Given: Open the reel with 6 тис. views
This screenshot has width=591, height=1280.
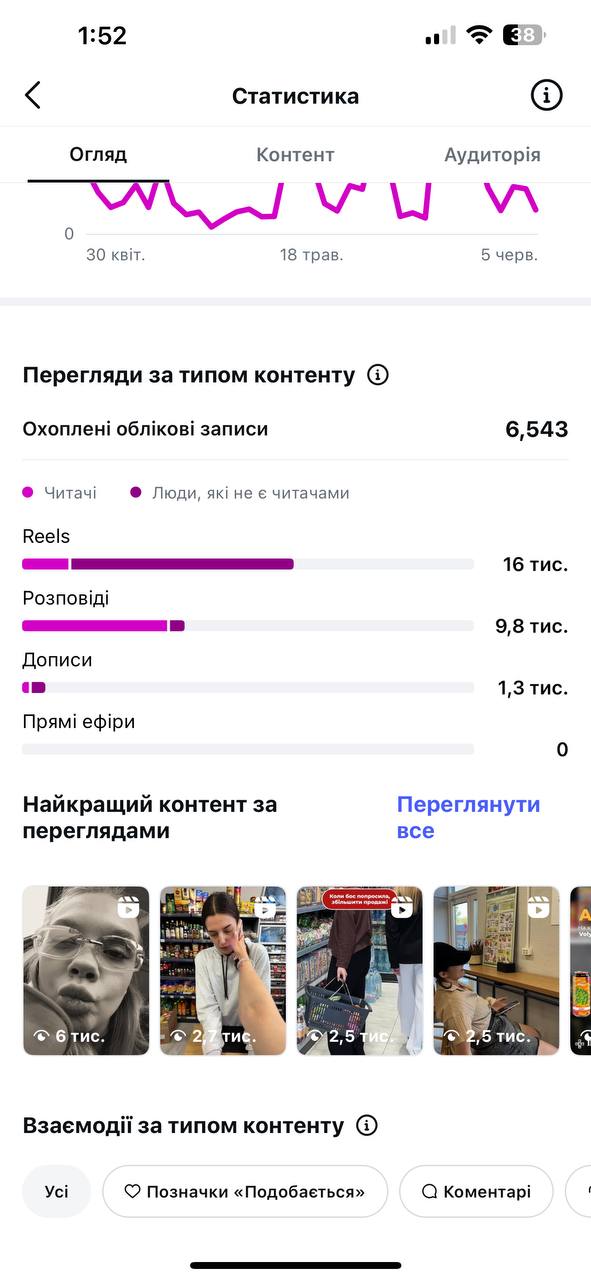Looking at the screenshot, I should coord(86,971).
